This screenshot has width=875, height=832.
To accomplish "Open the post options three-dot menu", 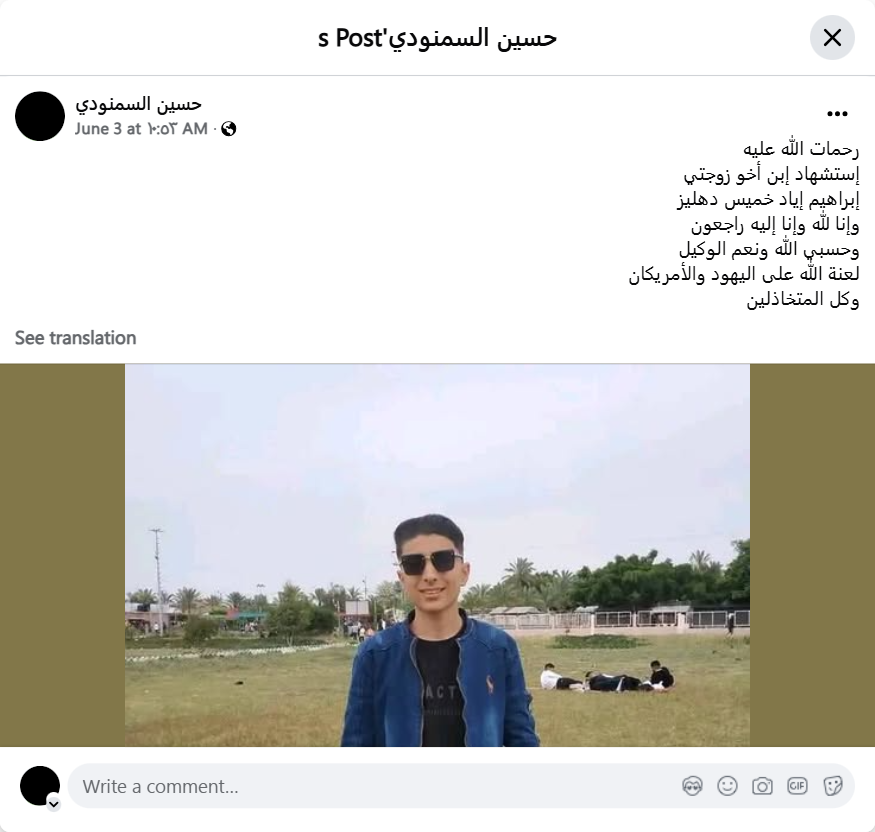I will click(x=838, y=114).
